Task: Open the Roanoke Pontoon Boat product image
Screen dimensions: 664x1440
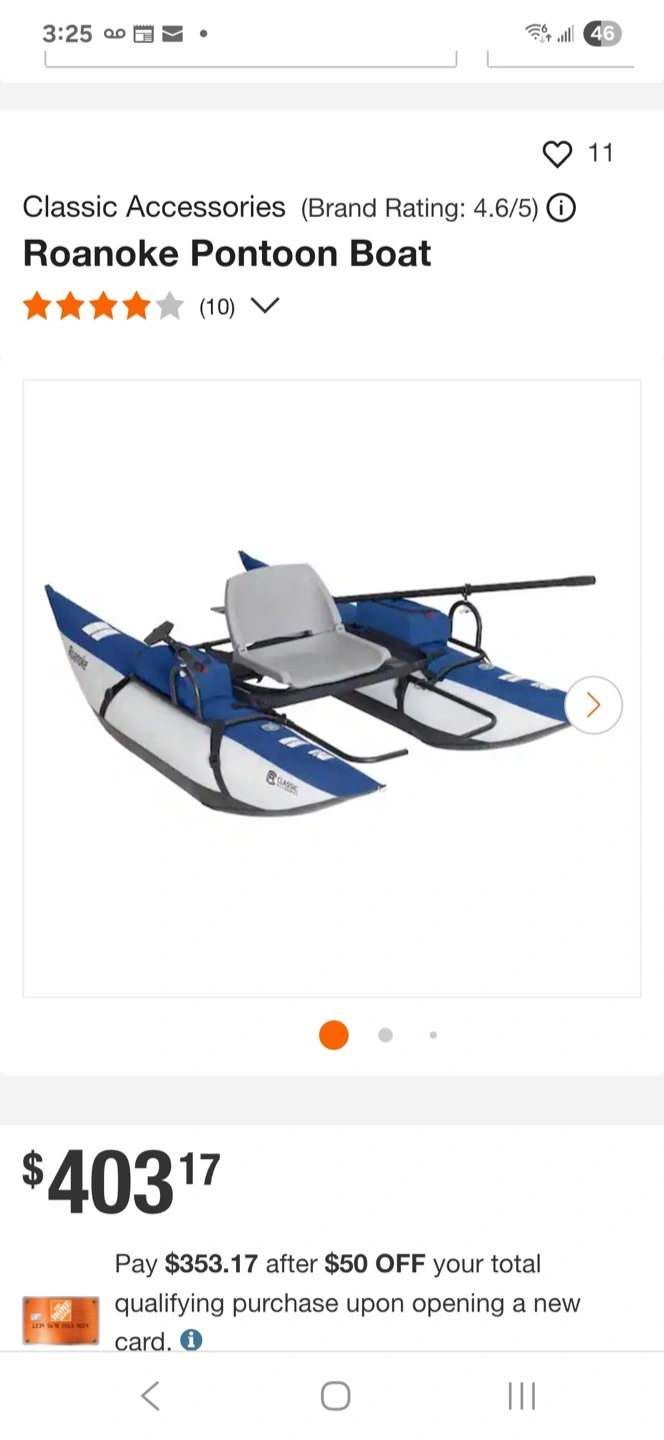Action: 320,688
